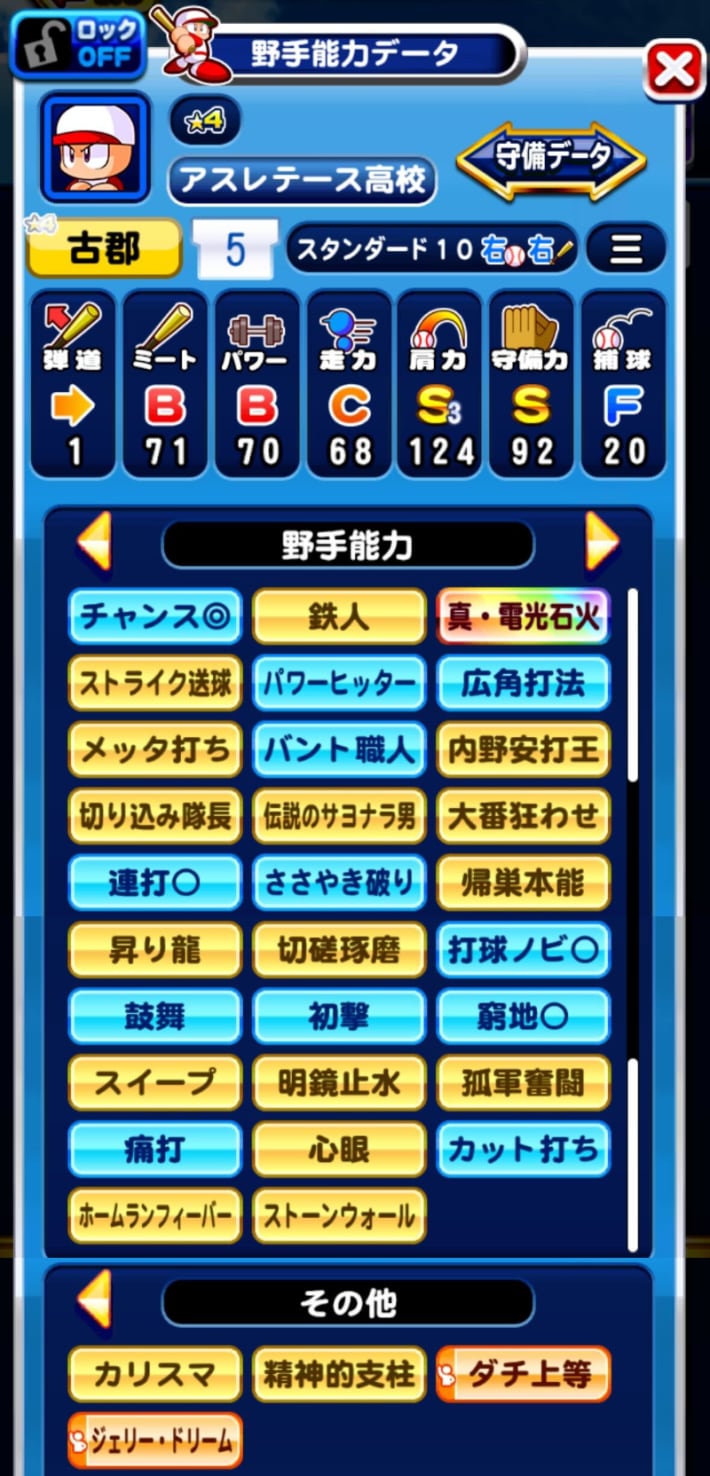Tap the player portrait icon
Screen dimensions: 710x1476
(x=95, y=147)
